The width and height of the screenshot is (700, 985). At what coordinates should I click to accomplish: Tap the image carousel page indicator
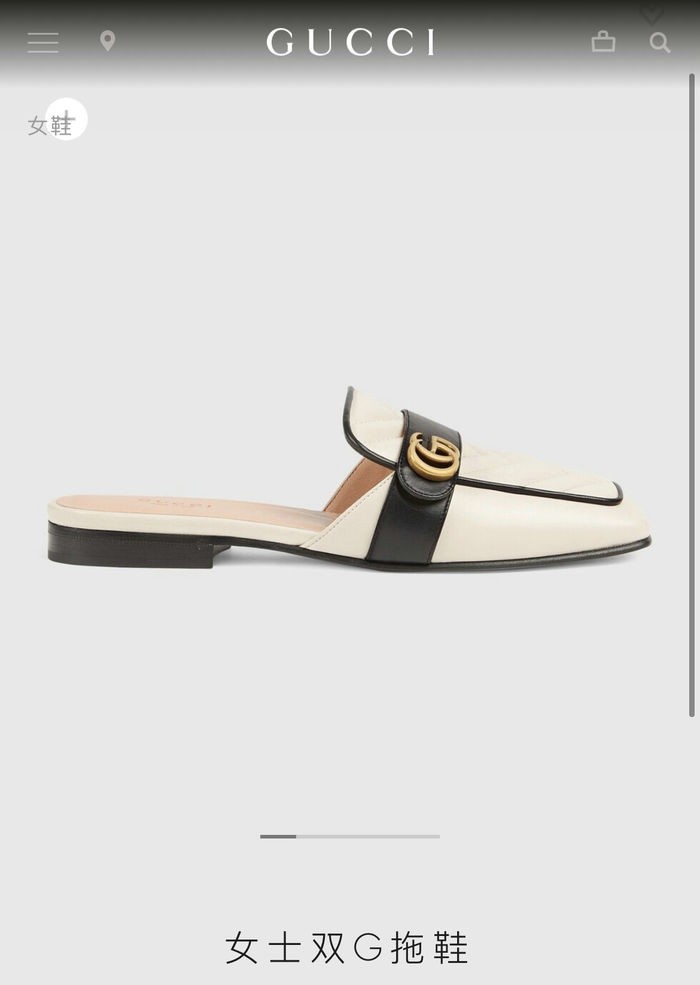coord(349,836)
